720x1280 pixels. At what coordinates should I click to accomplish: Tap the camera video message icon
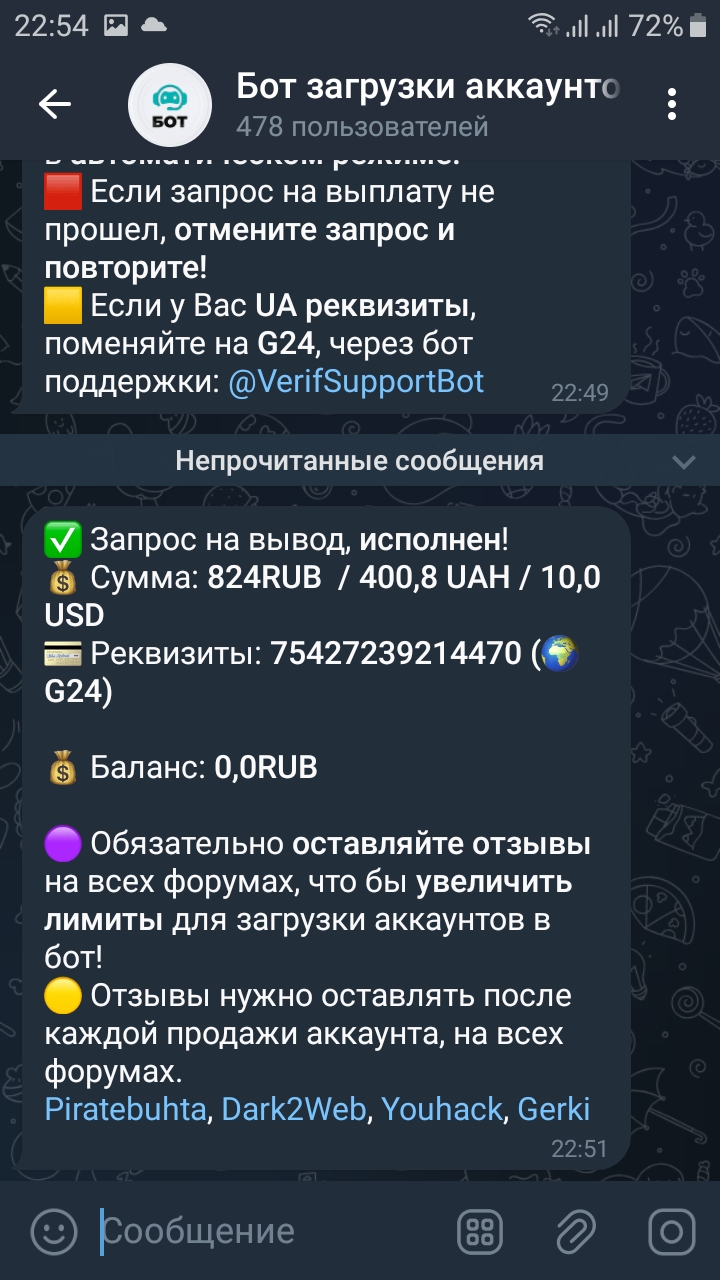tap(672, 1230)
